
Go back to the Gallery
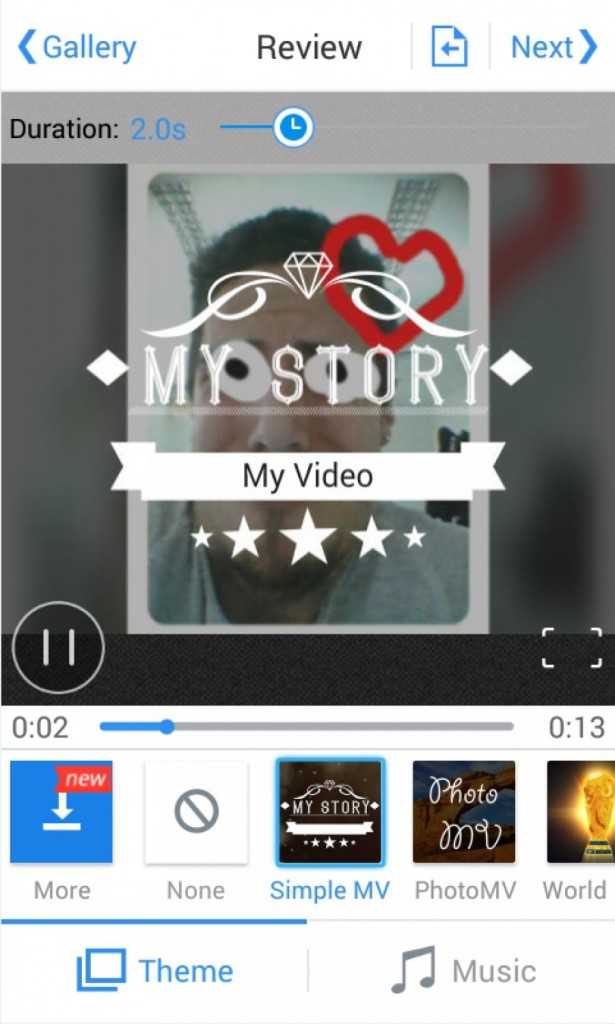[77, 47]
